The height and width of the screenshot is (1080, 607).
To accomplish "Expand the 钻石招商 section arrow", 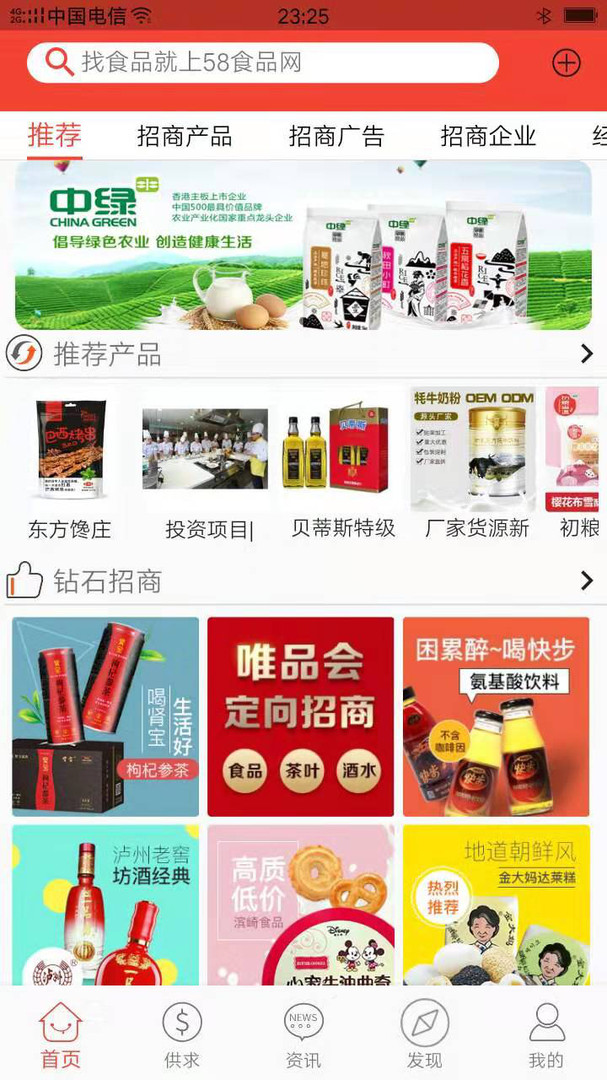I will [x=586, y=581].
